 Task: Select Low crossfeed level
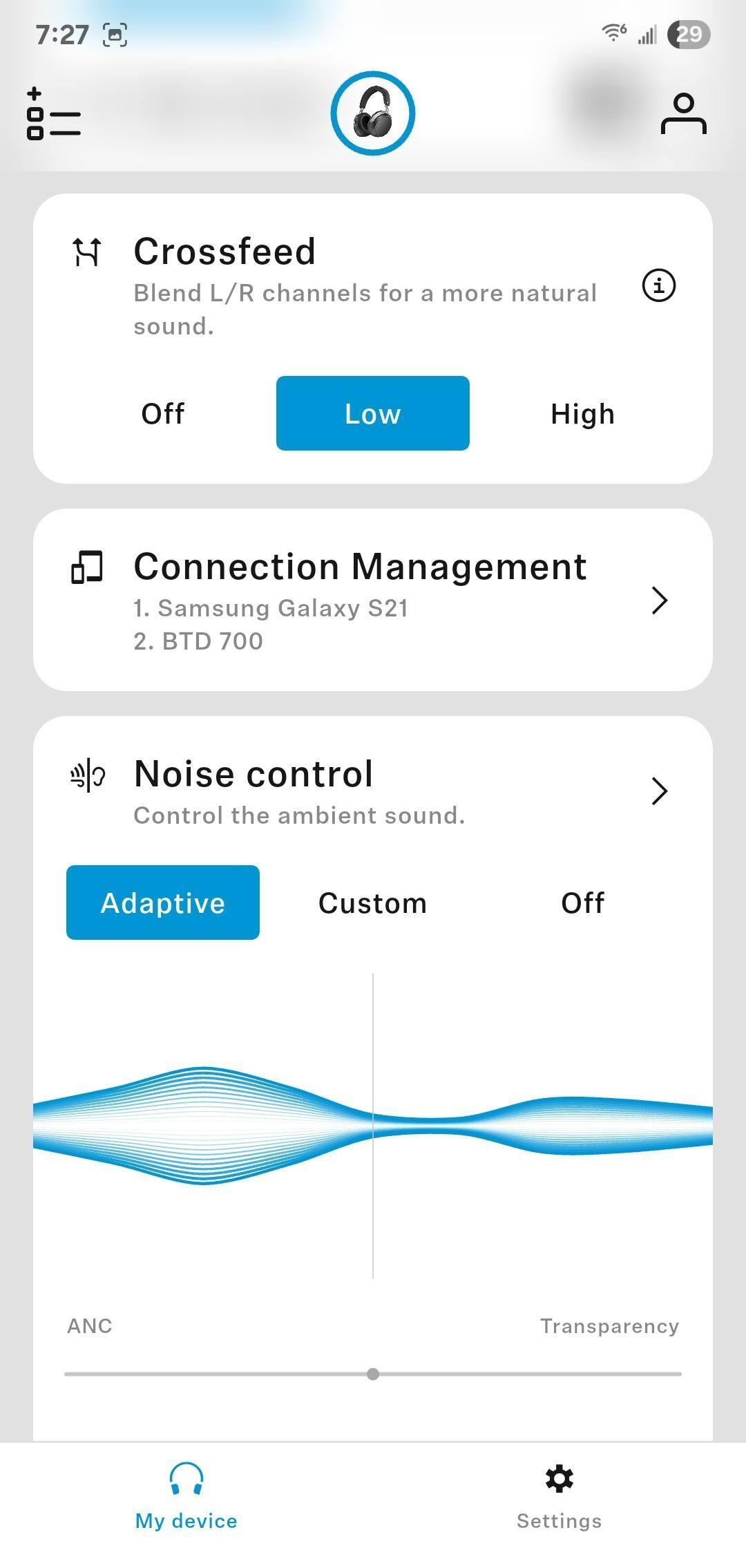[x=373, y=414]
